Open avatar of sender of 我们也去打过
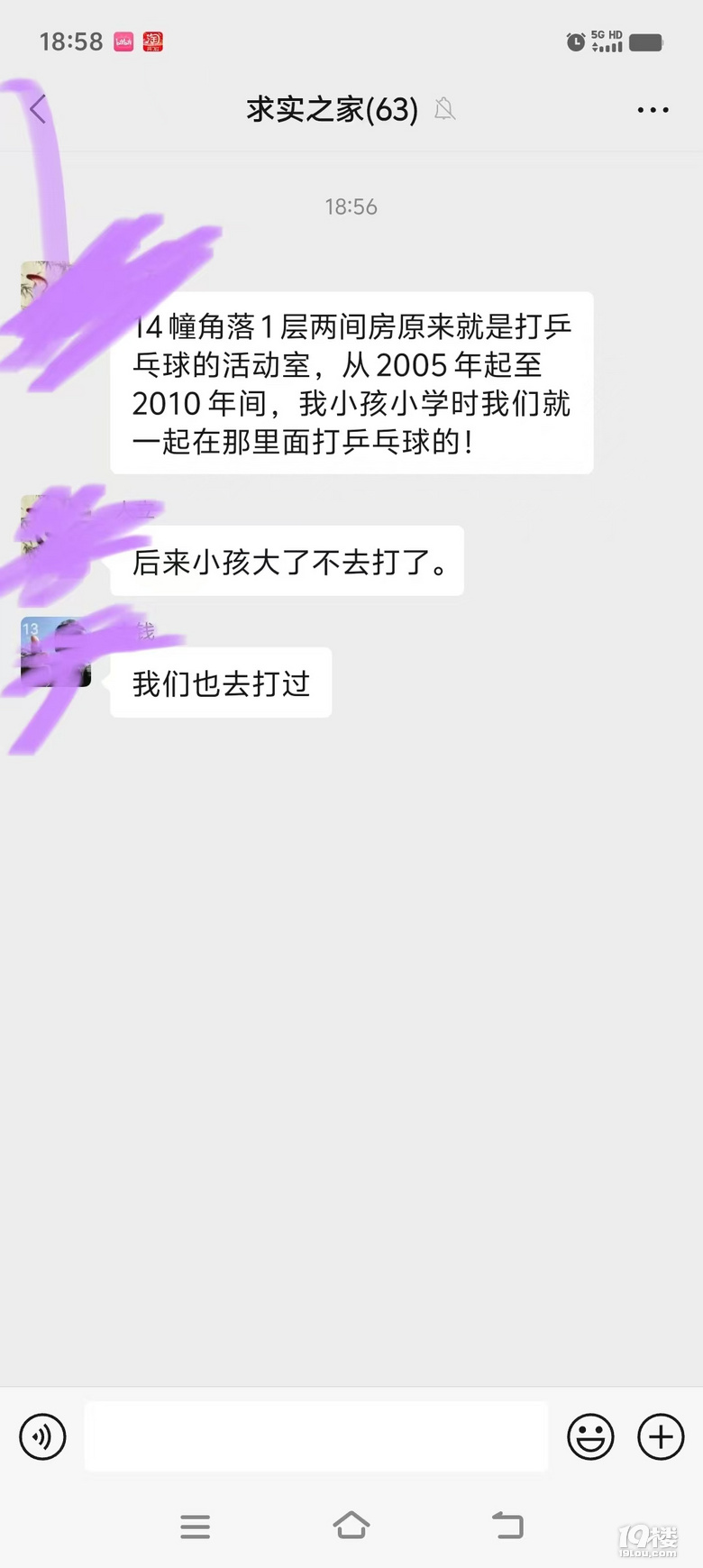Screen dimensions: 703x1568 tap(56, 652)
